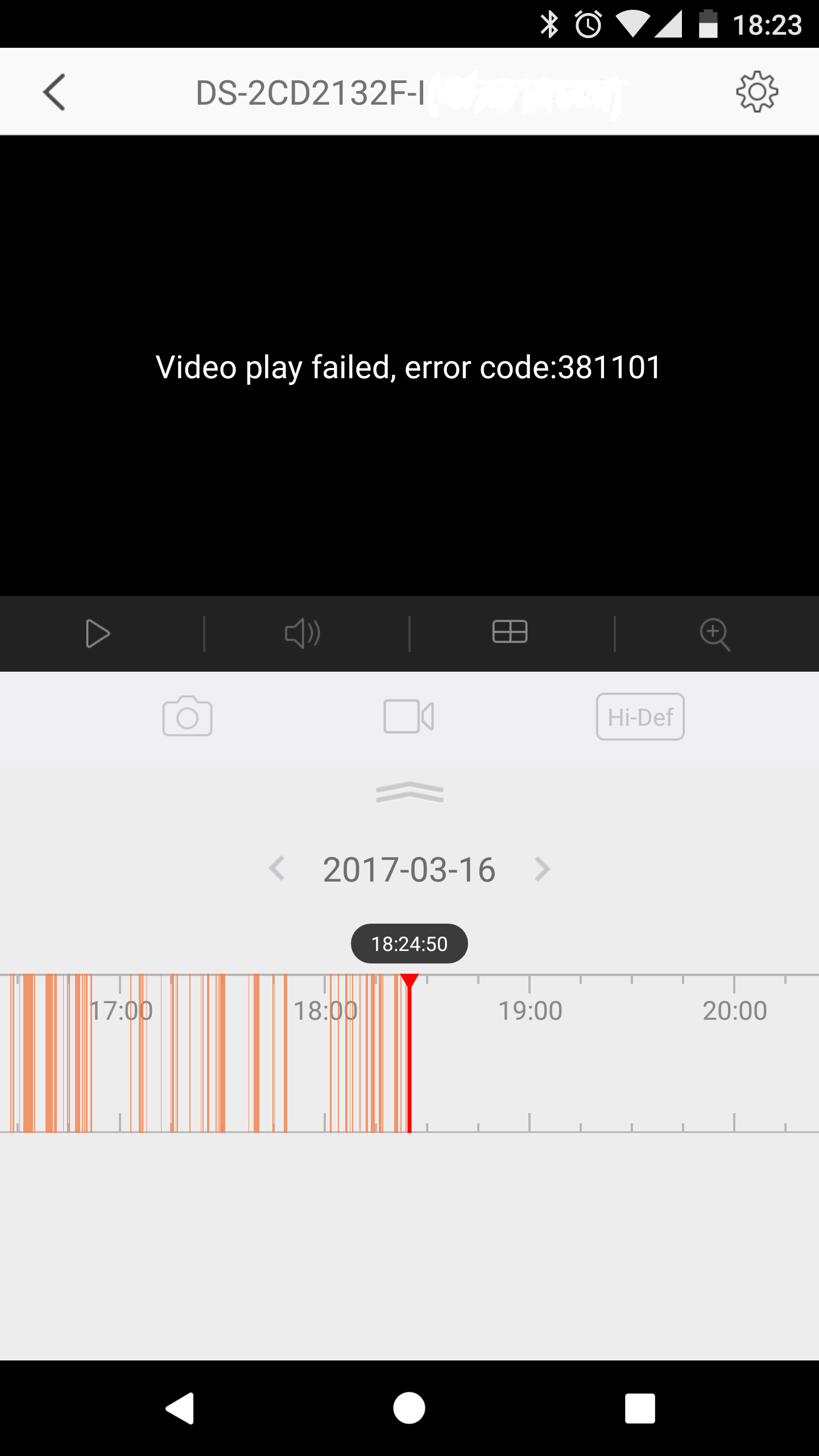Capture a snapshot with camera icon
Viewport: 819px width, 1456px height.
tap(187, 717)
